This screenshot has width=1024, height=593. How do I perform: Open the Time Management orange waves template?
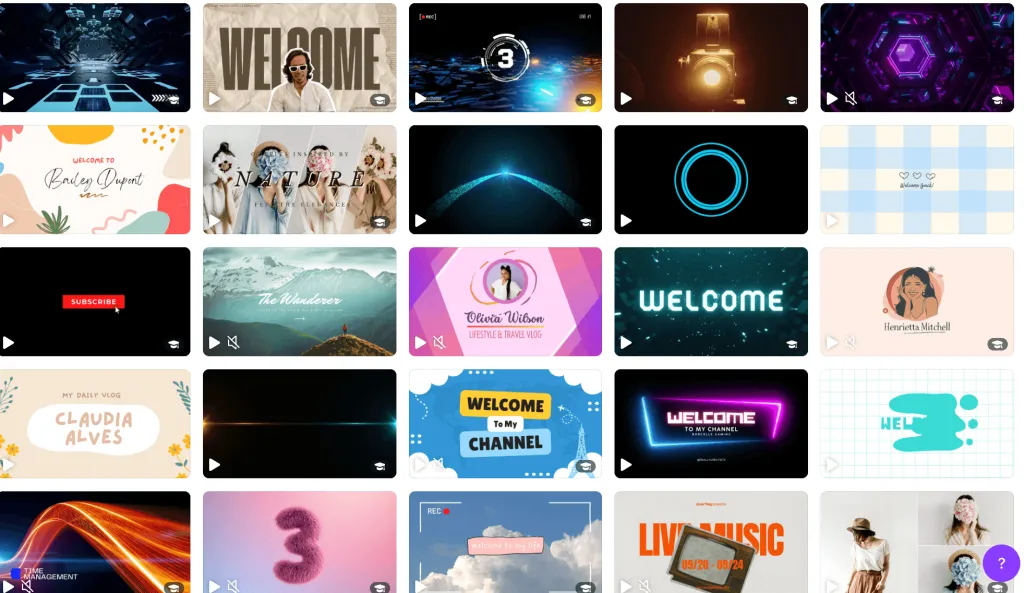click(94, 541)
